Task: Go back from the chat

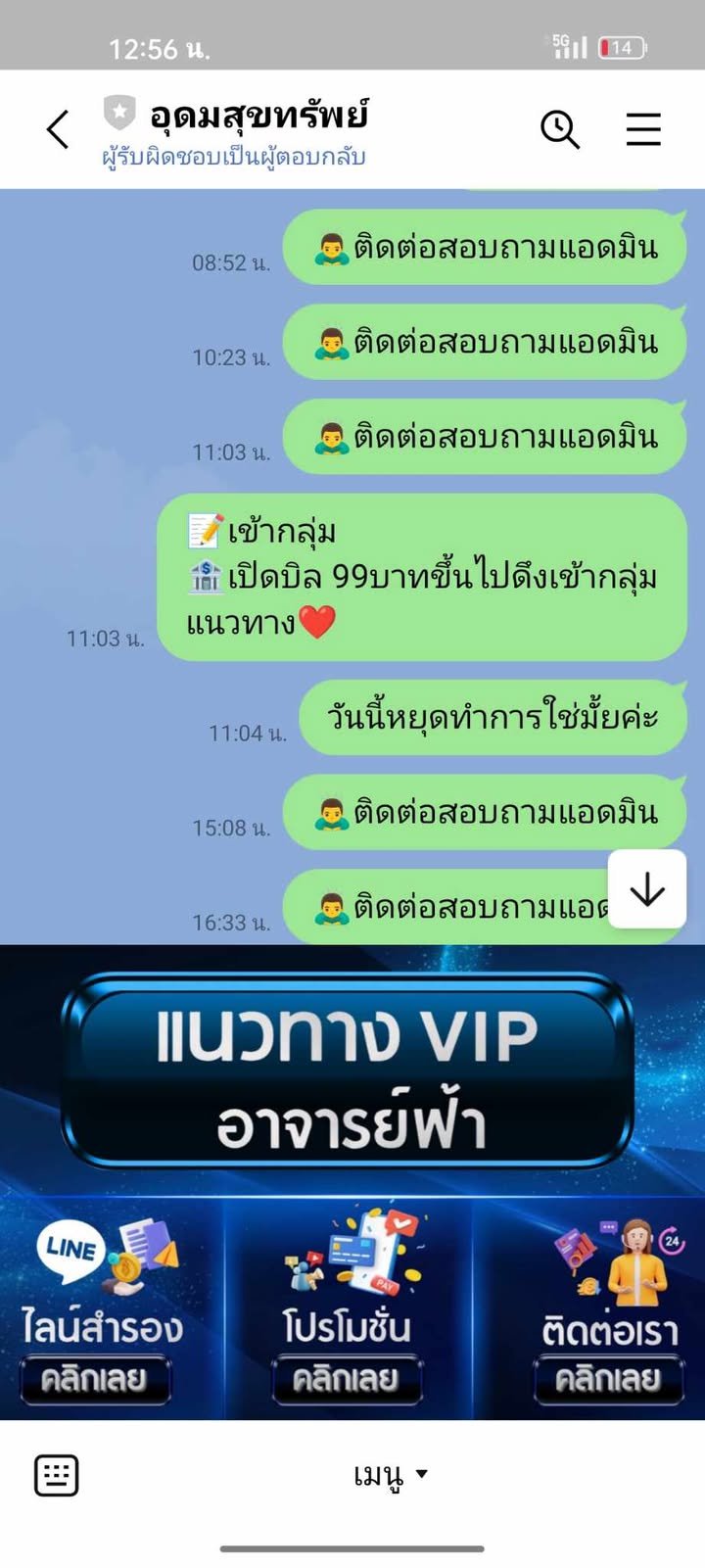Action: pos(58,129)
